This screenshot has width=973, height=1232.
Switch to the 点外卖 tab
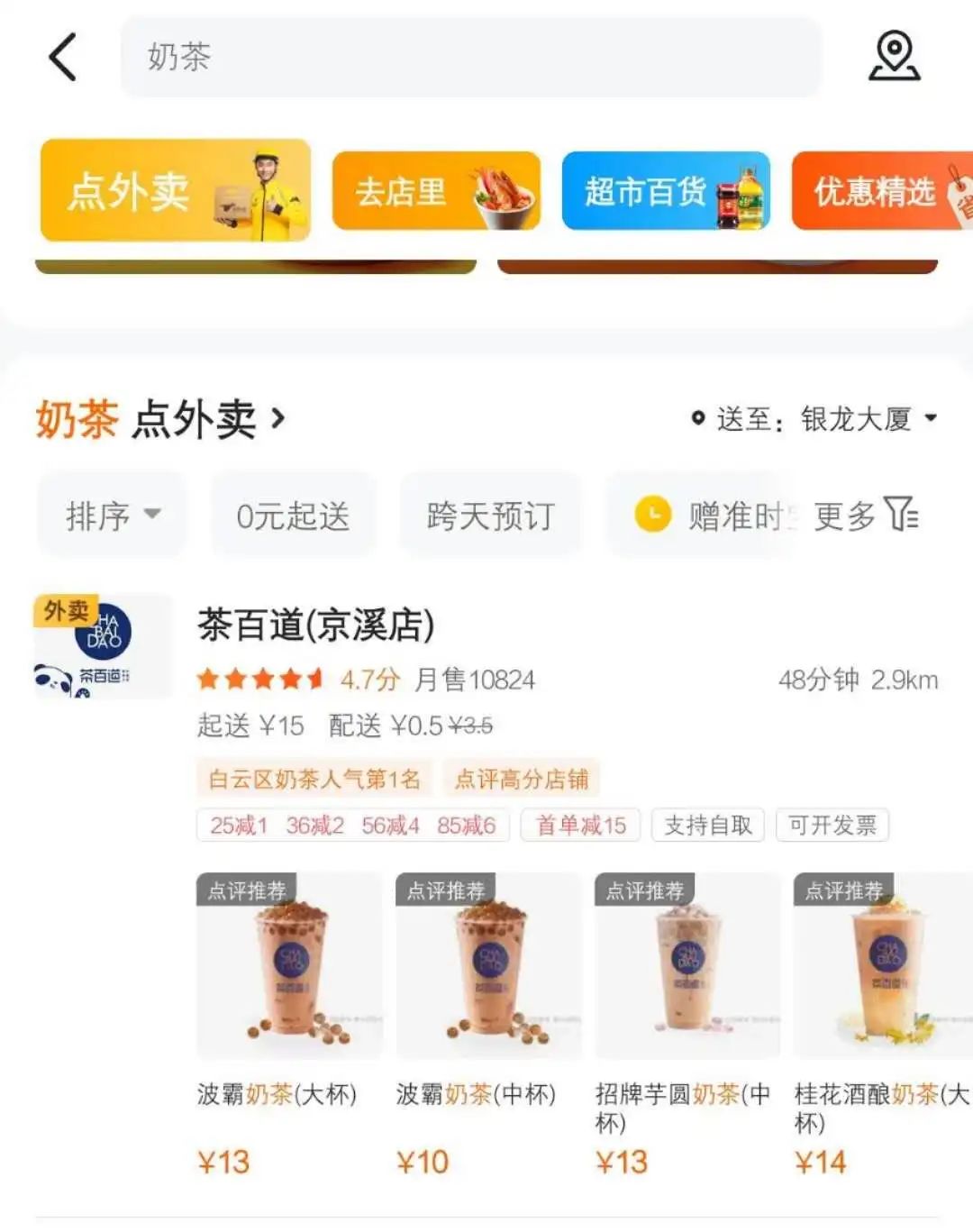click(175, 191)
